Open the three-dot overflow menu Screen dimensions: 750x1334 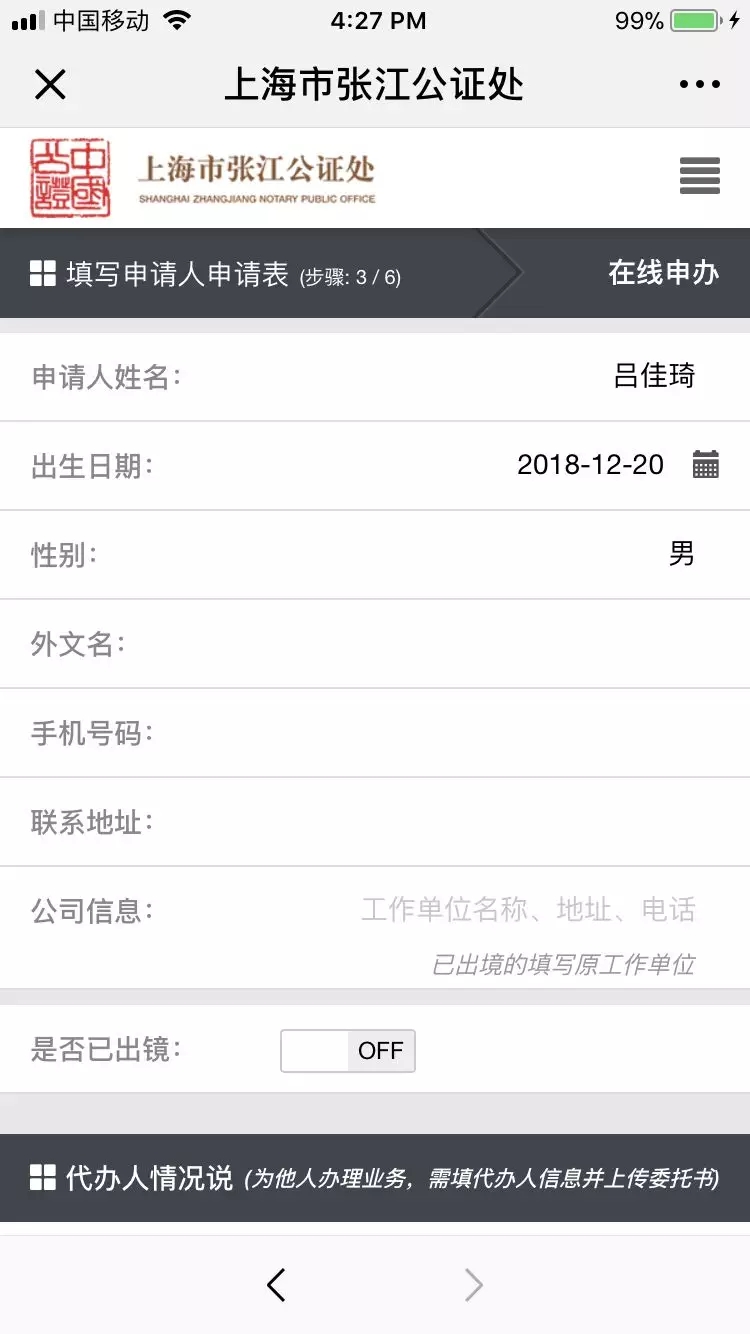(x=700, y=85)
